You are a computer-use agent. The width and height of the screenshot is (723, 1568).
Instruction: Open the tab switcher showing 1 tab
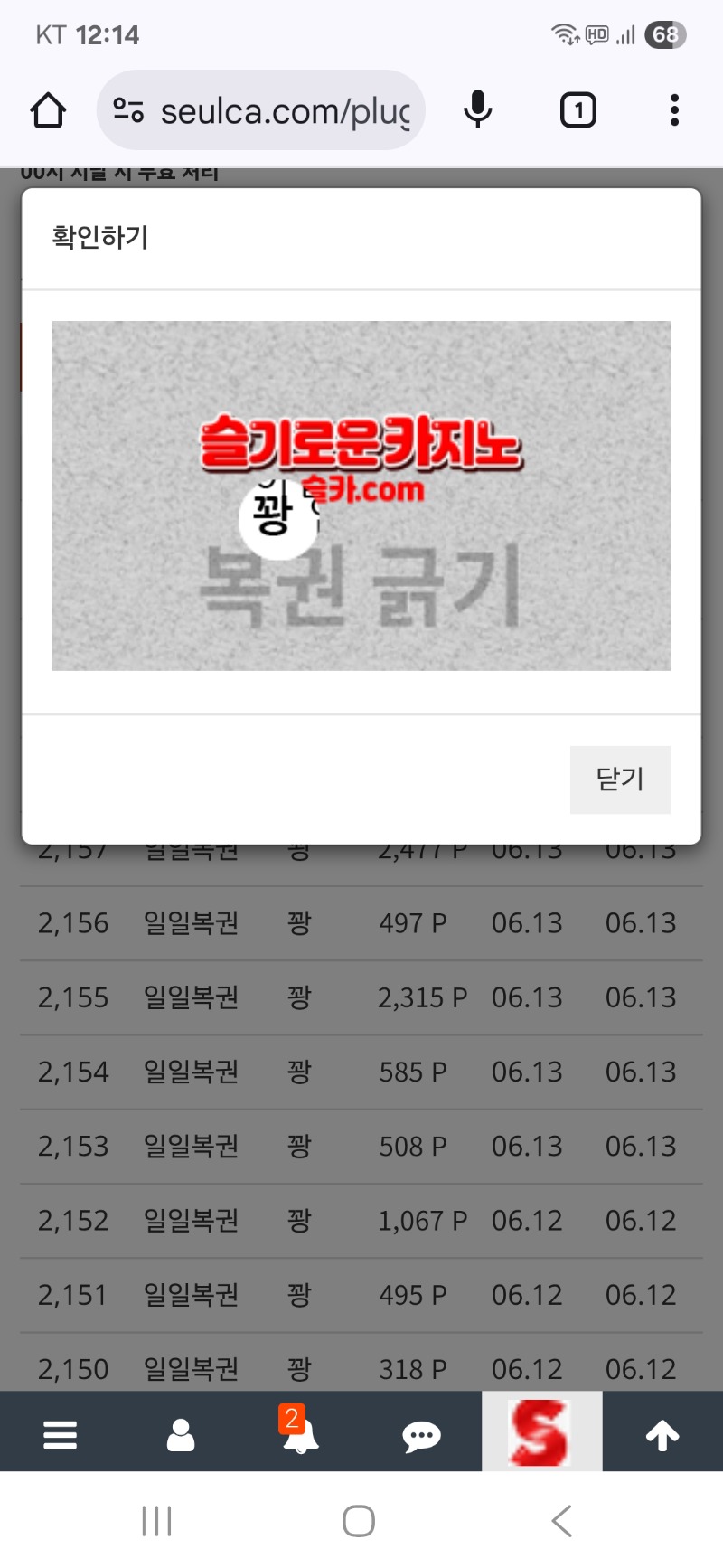click(577, 111)
